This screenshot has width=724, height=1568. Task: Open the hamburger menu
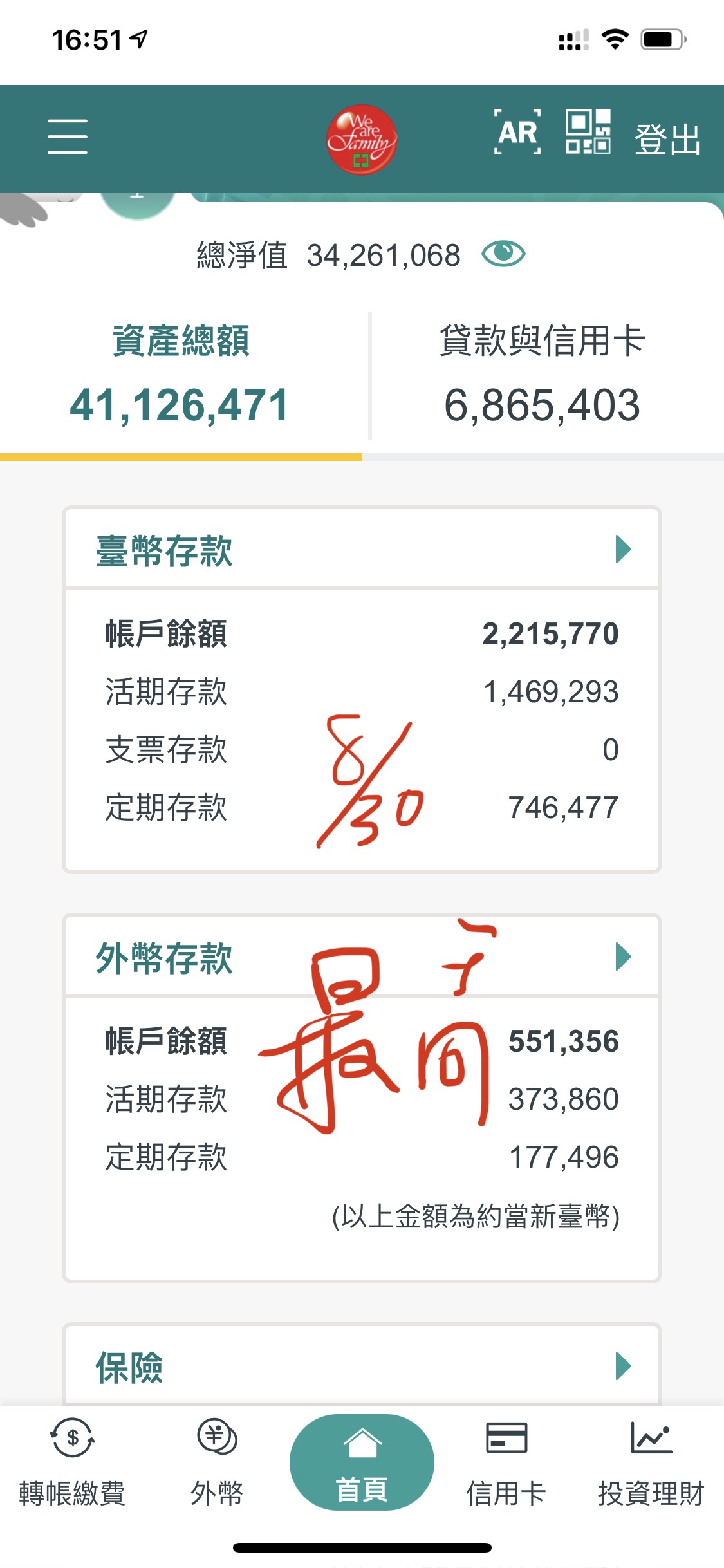(x=67, y=136)
